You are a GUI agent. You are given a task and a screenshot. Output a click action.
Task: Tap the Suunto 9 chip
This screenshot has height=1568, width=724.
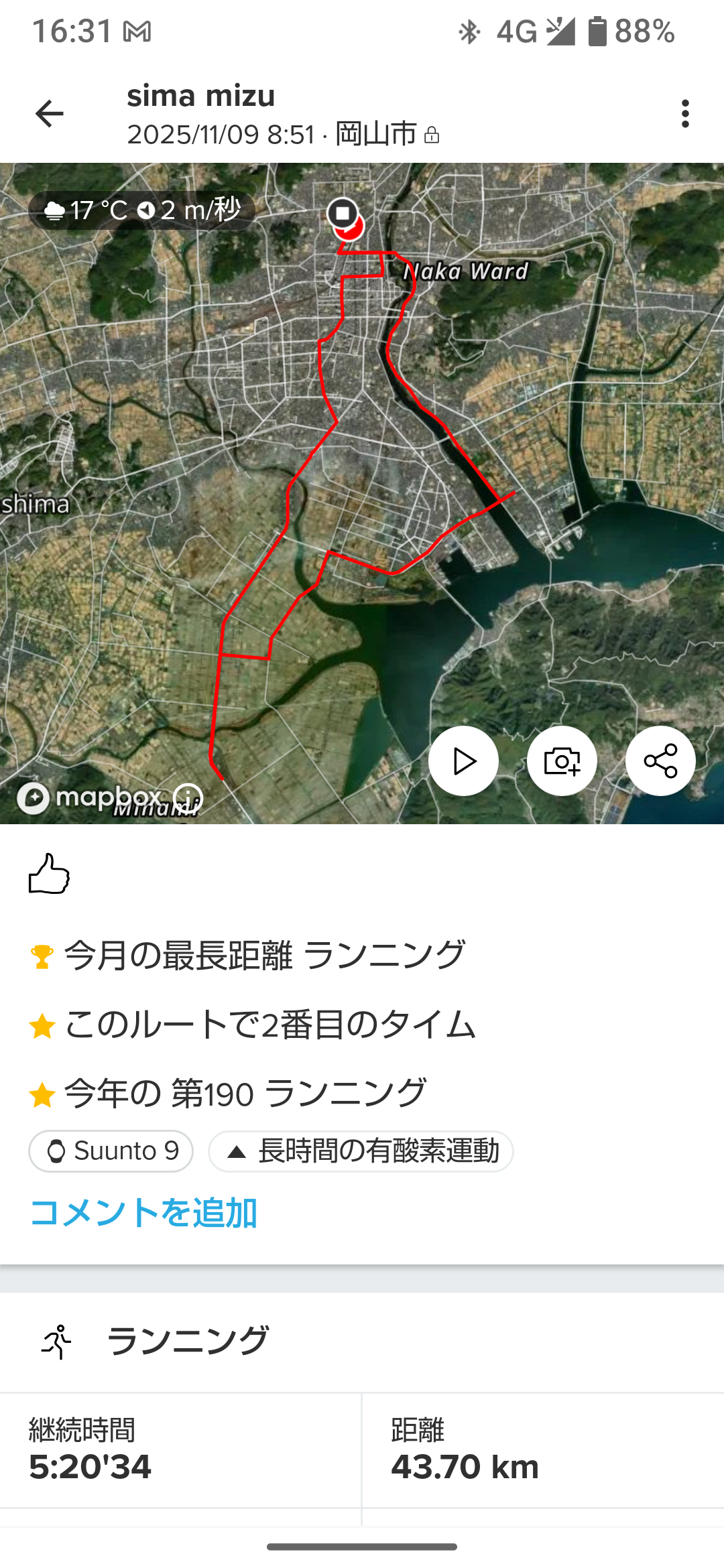pos(111,1151)
